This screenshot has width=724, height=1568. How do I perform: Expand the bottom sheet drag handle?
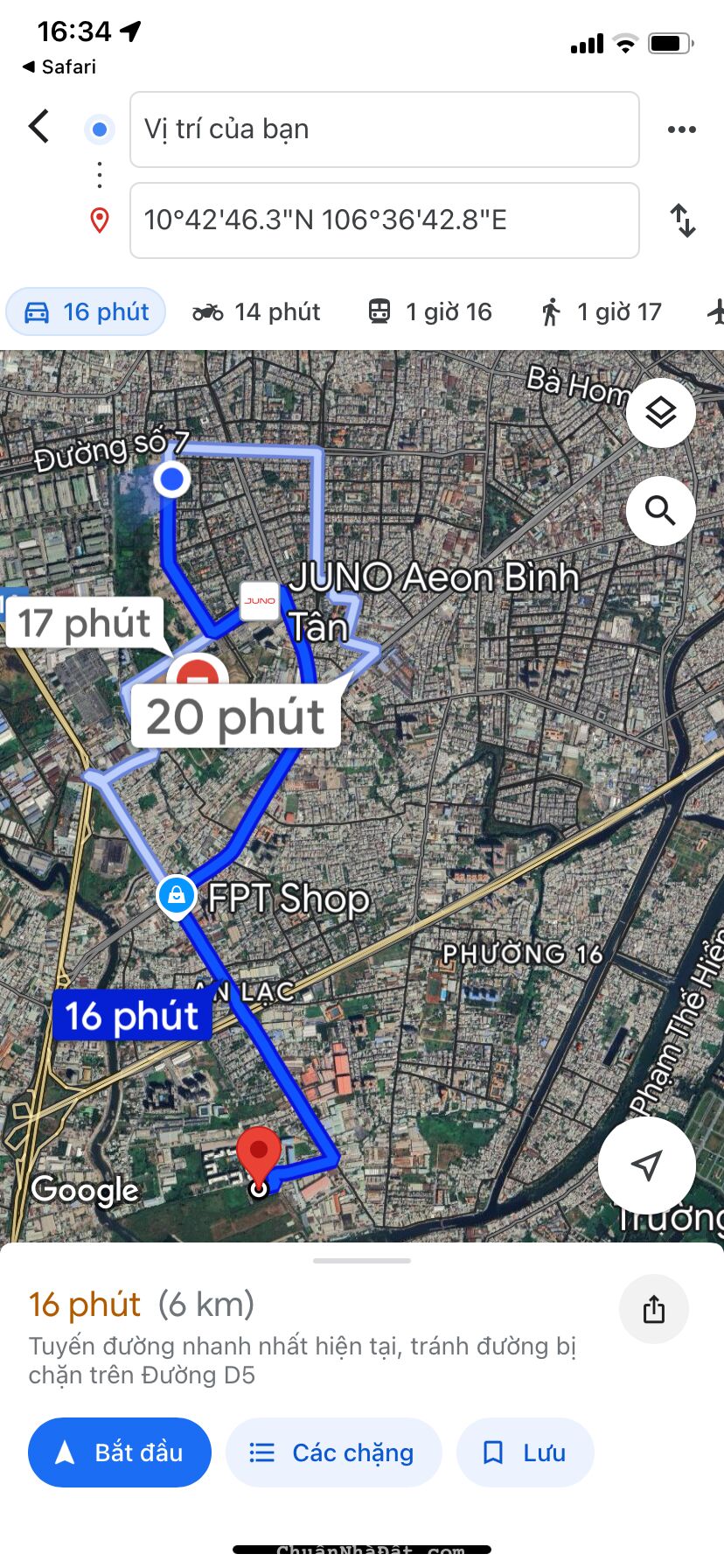pos(362,1260)
